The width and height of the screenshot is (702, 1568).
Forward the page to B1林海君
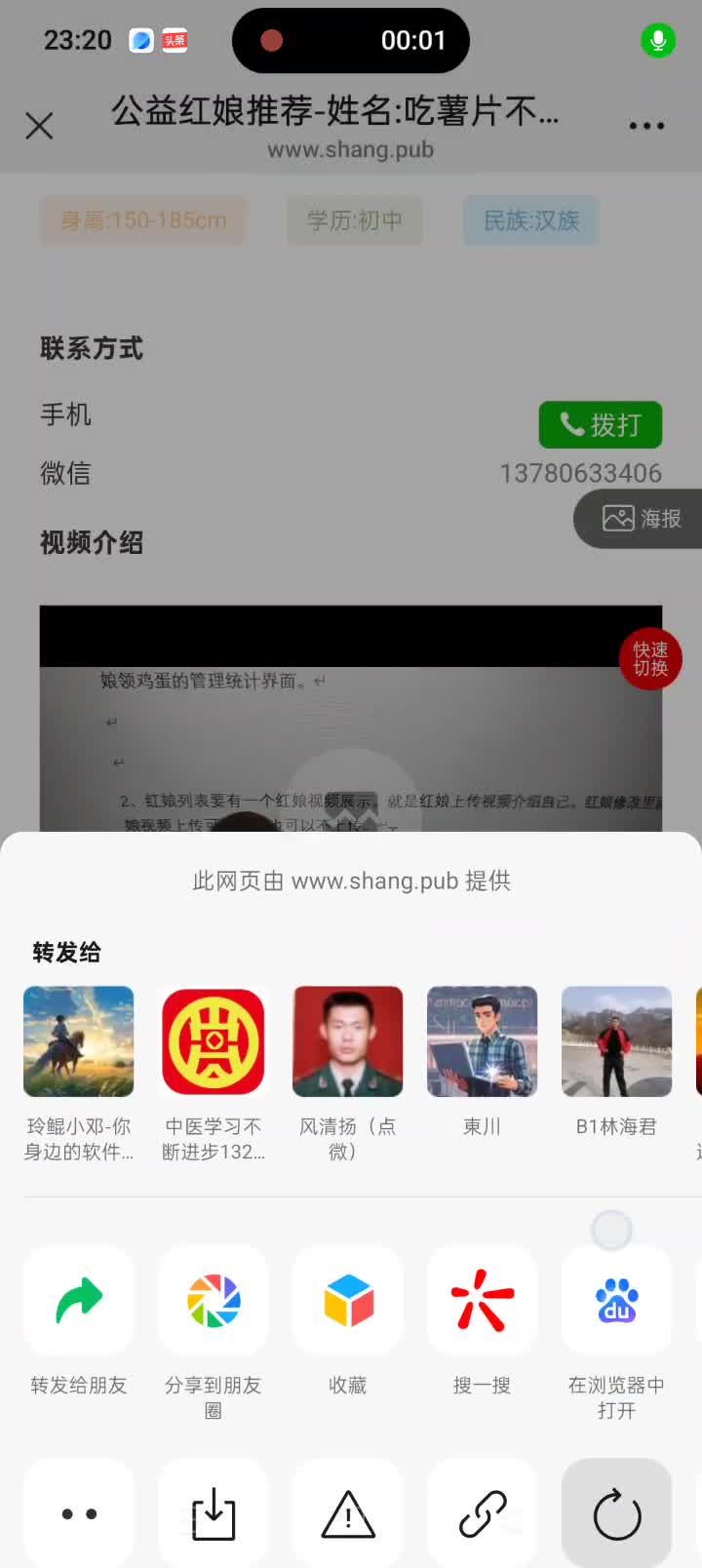pos(616,1041)
